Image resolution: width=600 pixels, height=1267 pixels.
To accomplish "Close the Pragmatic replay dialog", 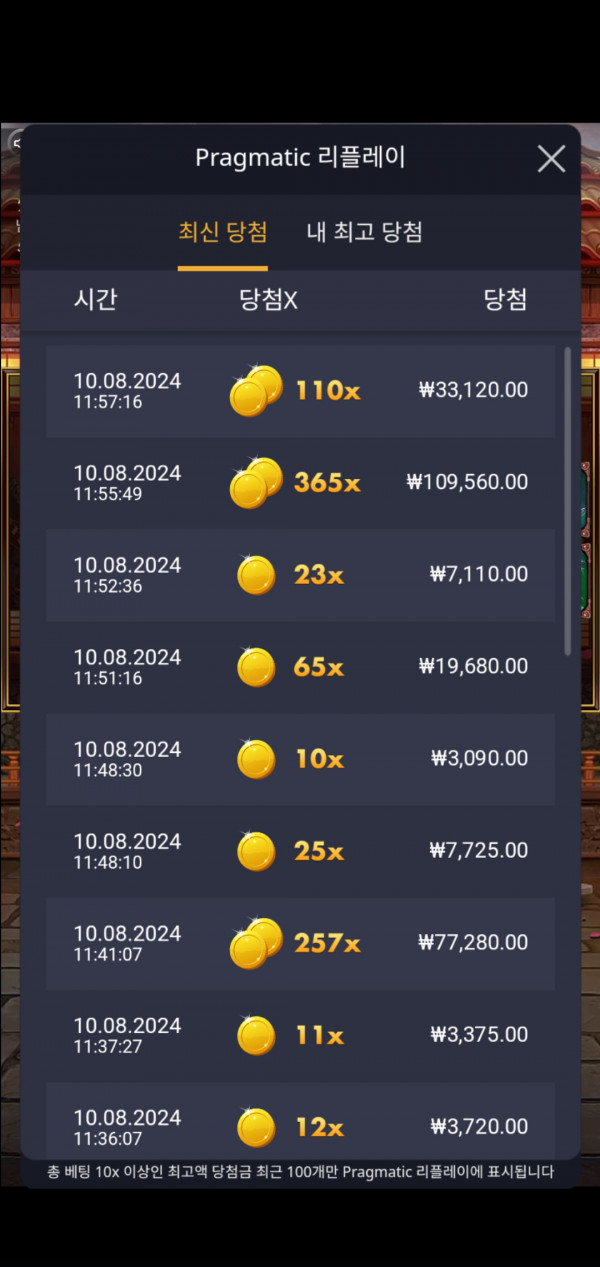I will tap(551, 159).
